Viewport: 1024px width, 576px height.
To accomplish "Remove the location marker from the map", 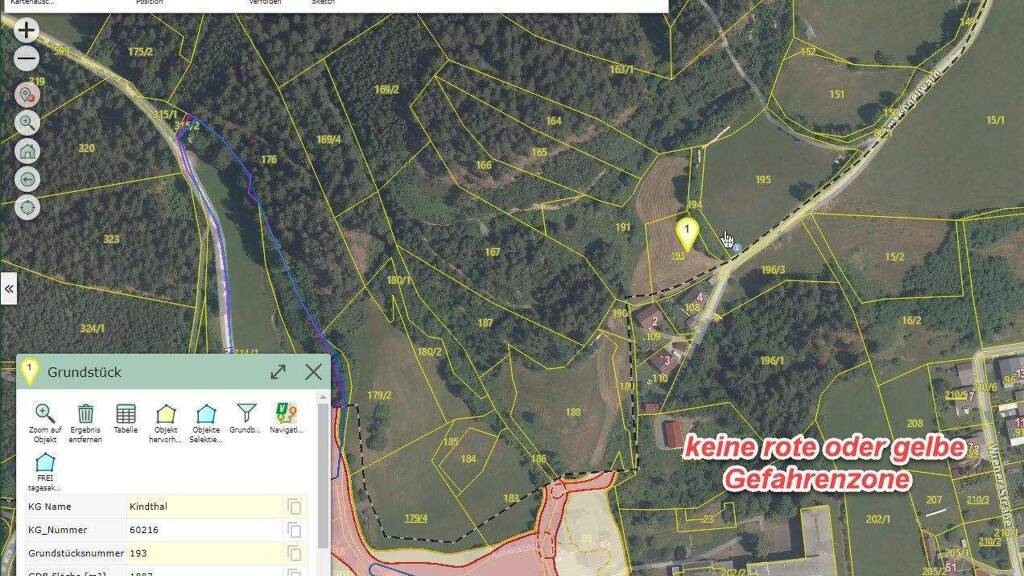I will (27, 95).
